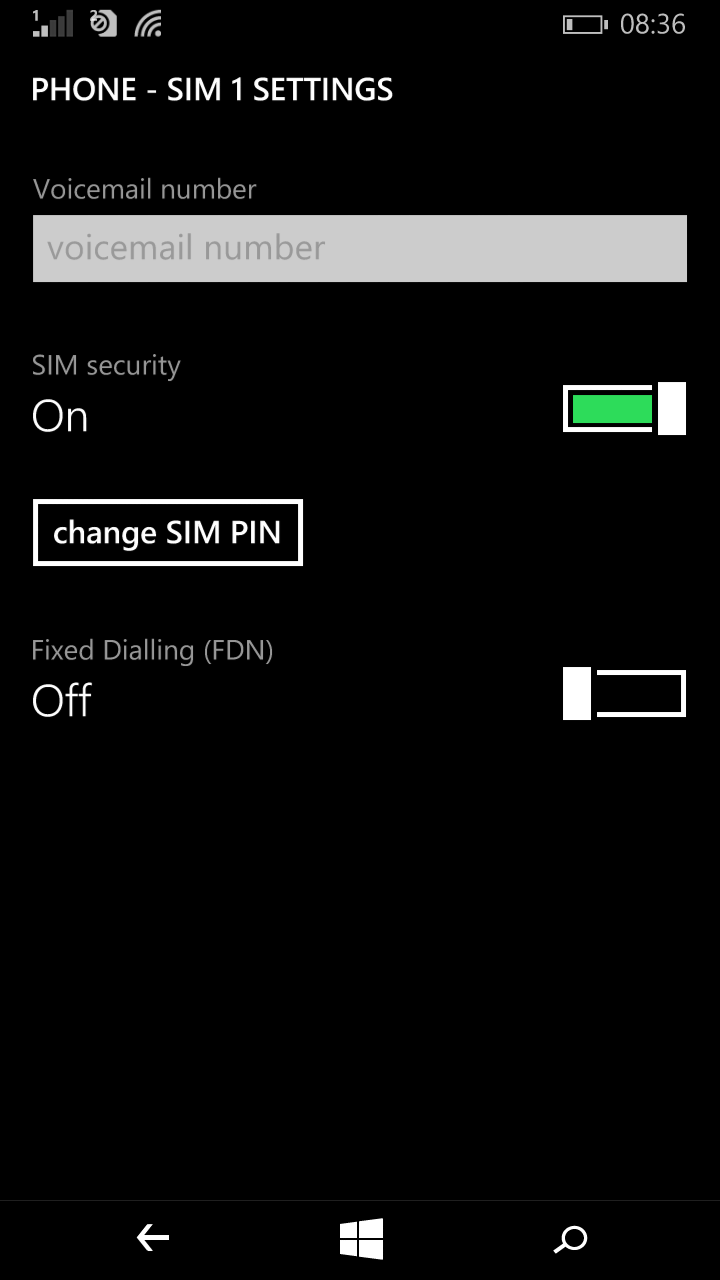Click the voicemail number input field
720x1280 pixels.
[x=358, y=248]
